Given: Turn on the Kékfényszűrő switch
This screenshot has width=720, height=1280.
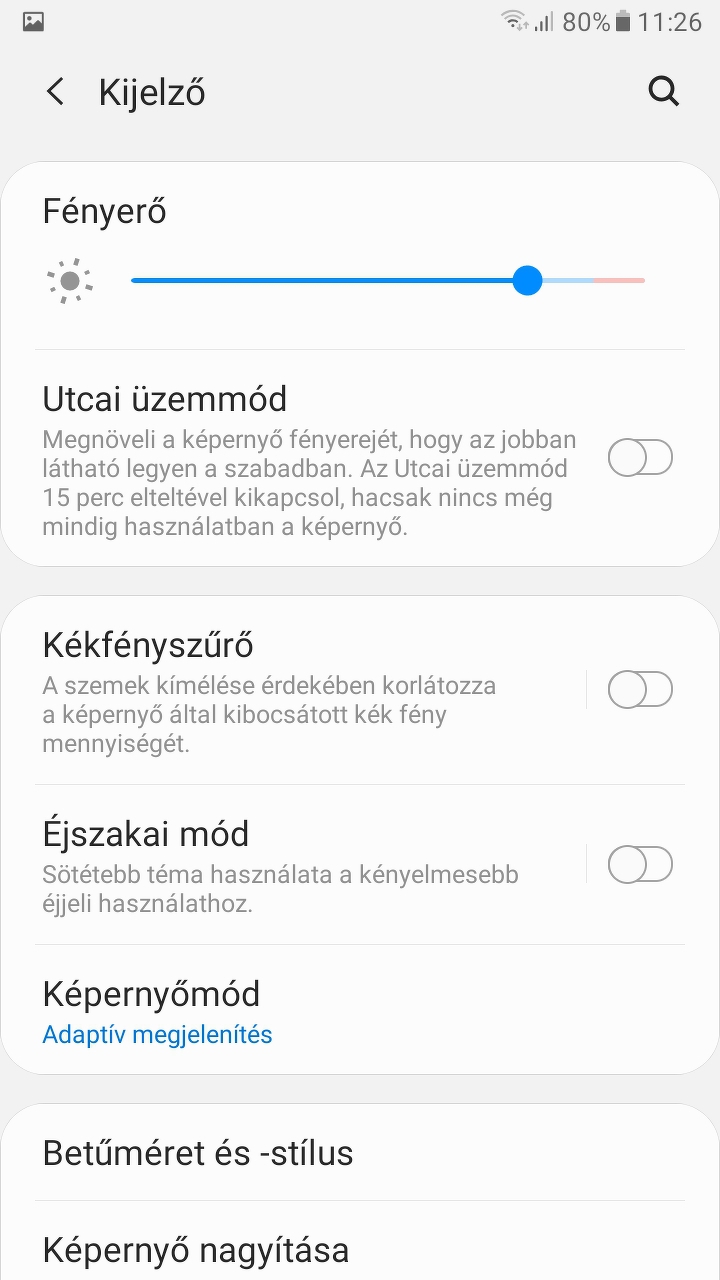Looking at the screenshot, I should (x=640, y=690).
